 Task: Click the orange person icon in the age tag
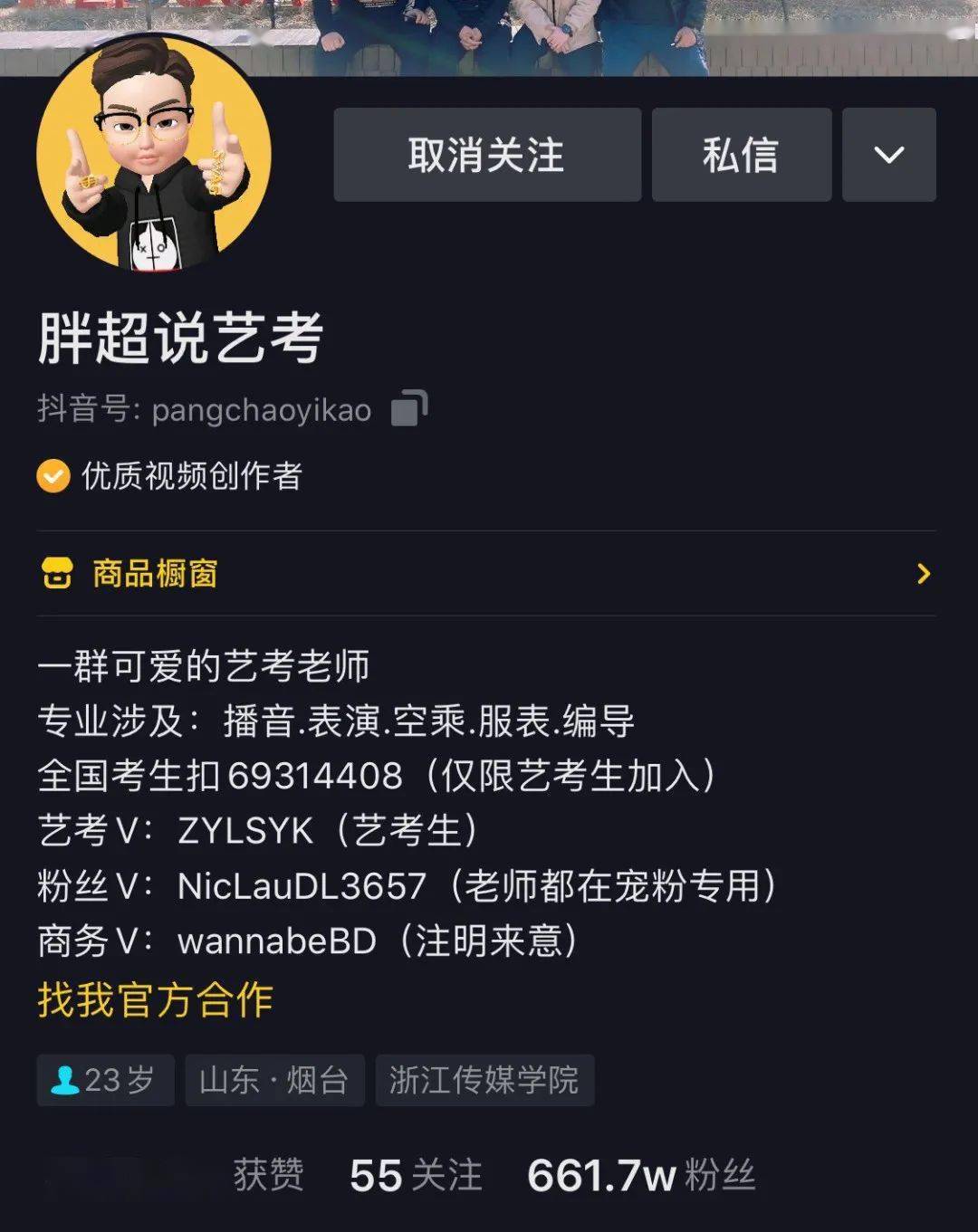[x=65, y=1079]
